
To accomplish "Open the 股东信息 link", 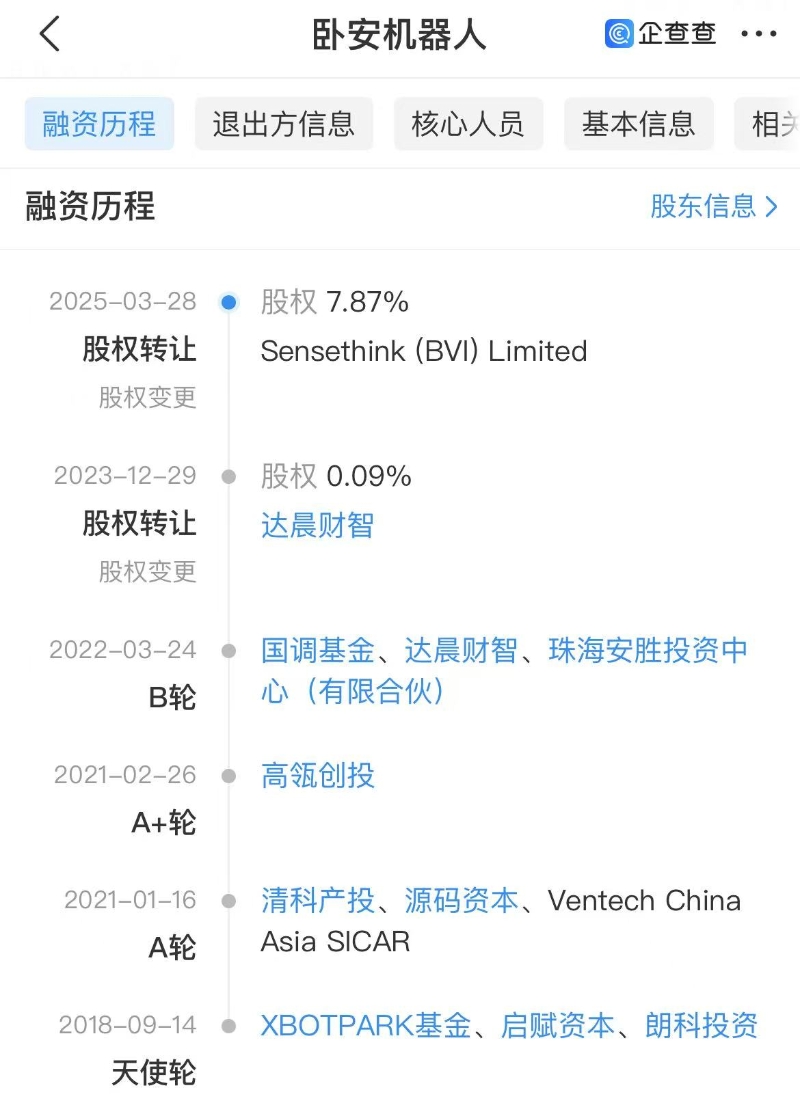I will click(713, 207).
